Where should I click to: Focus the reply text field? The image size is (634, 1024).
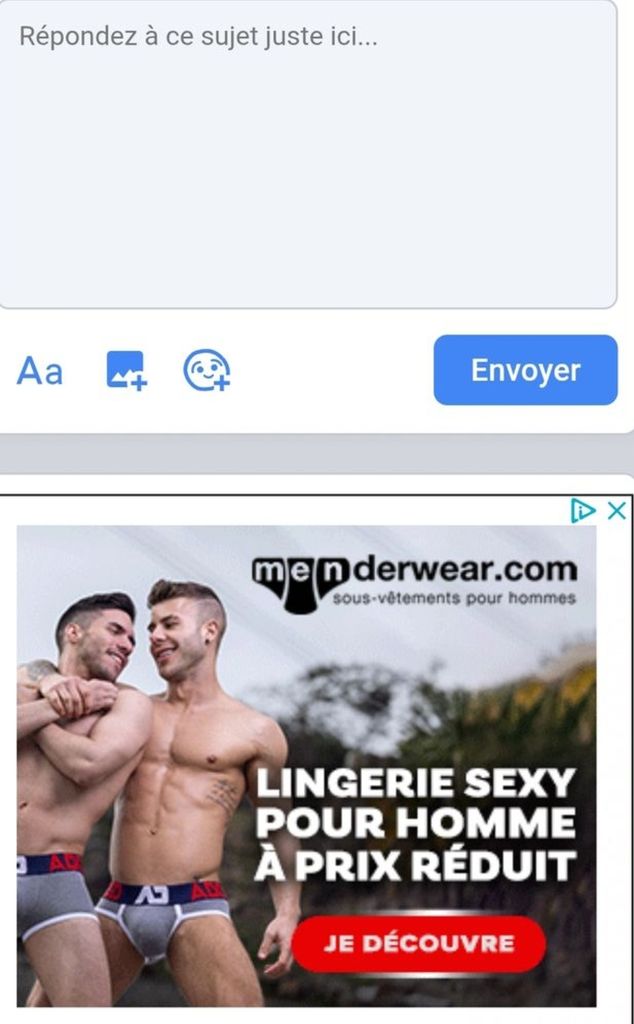coord(308,153)
